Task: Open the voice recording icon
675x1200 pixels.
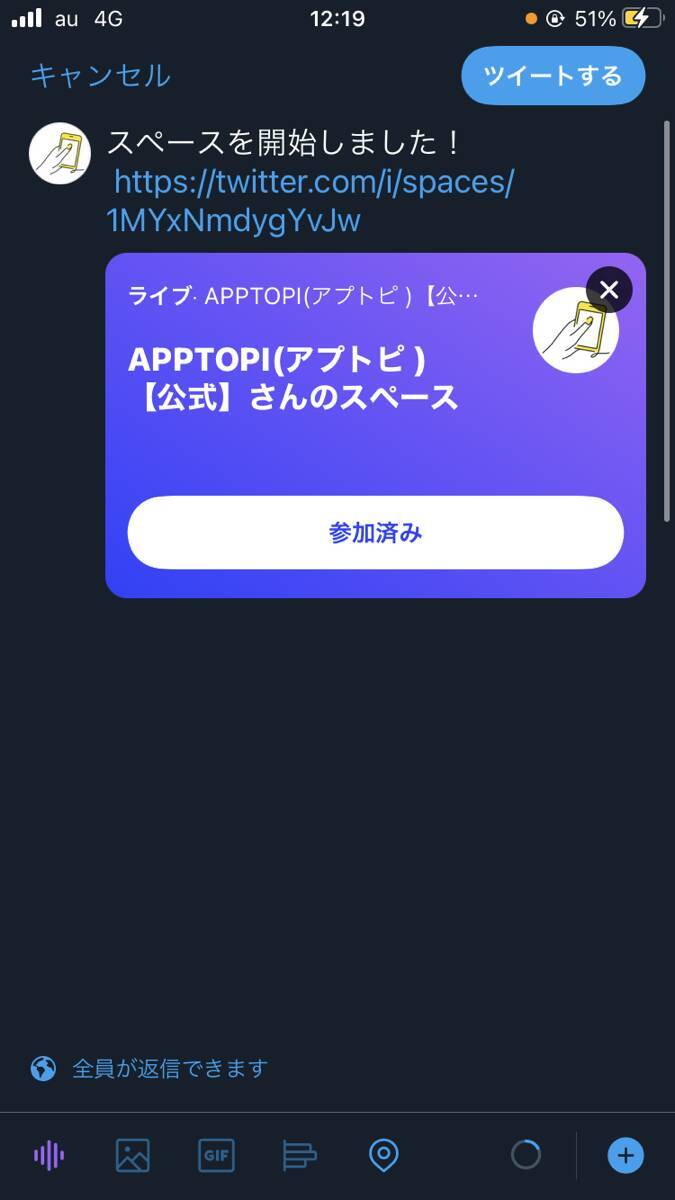Action: click(x=49, y=1156)
